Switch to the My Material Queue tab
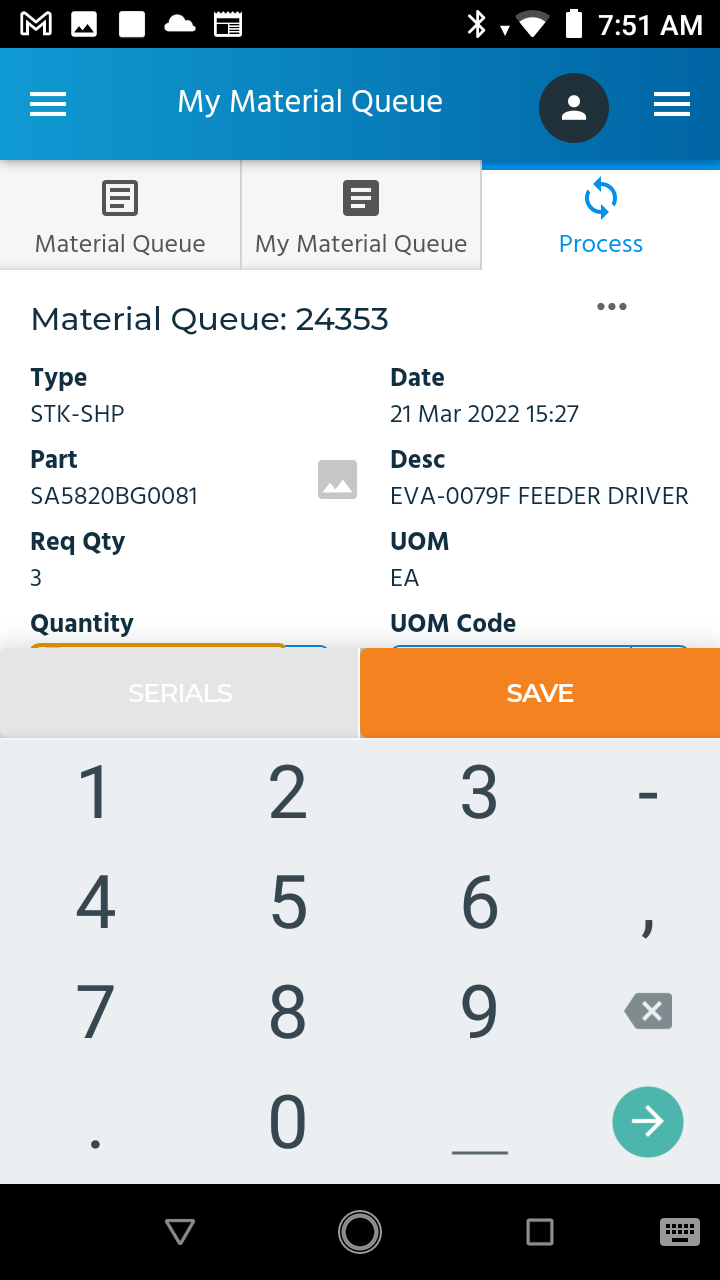 coord(361,217)
